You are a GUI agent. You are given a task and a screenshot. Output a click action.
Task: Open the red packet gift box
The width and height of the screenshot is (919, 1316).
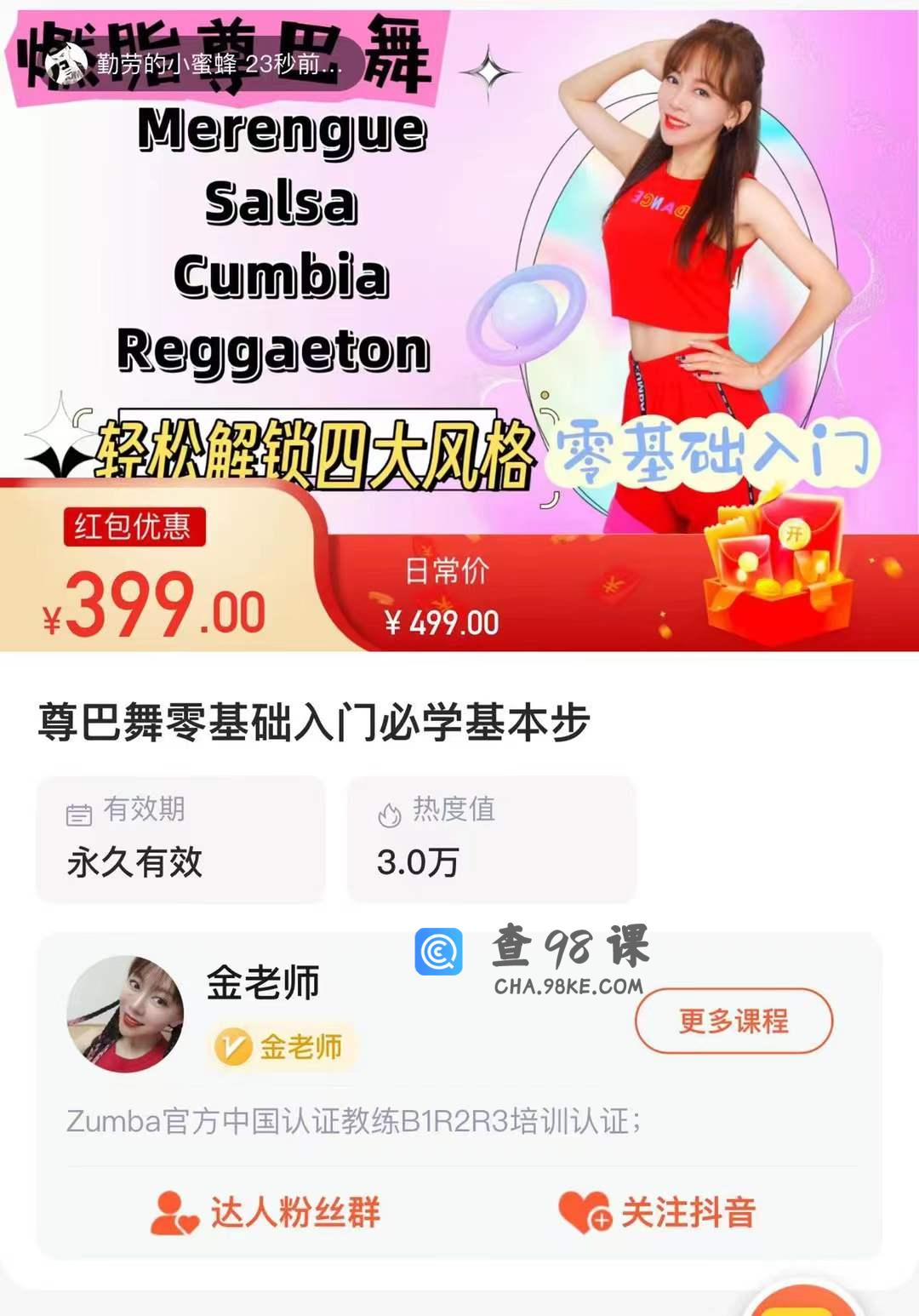780,567
